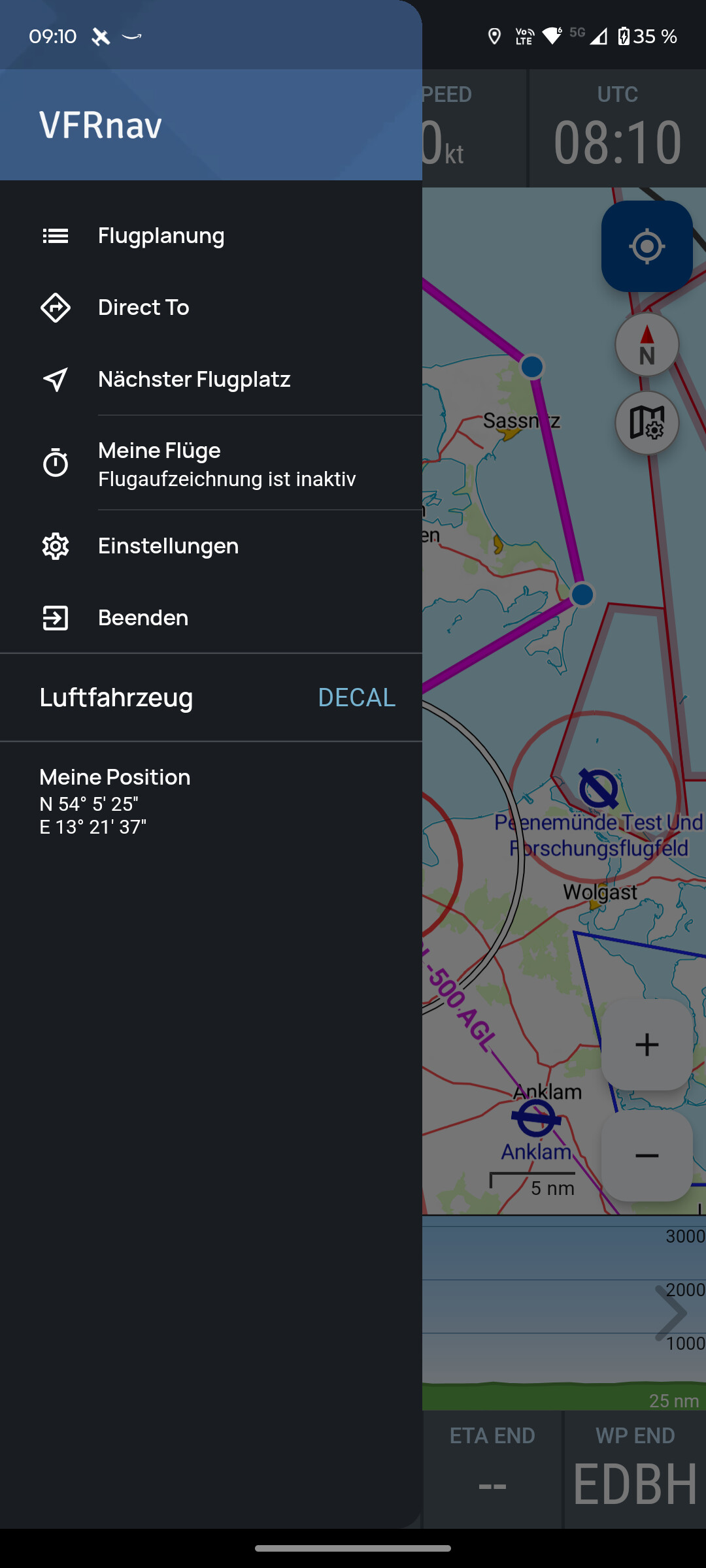706x1568 pixels.
Task: Open Flugplanung from the drawer
Action: click(161, 235)
